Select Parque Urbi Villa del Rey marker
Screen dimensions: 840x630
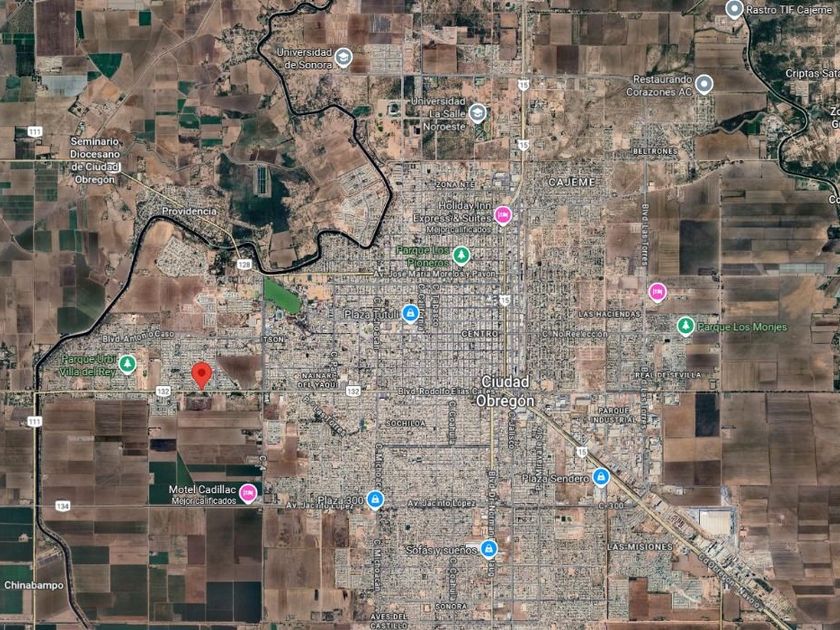point(127,364)
